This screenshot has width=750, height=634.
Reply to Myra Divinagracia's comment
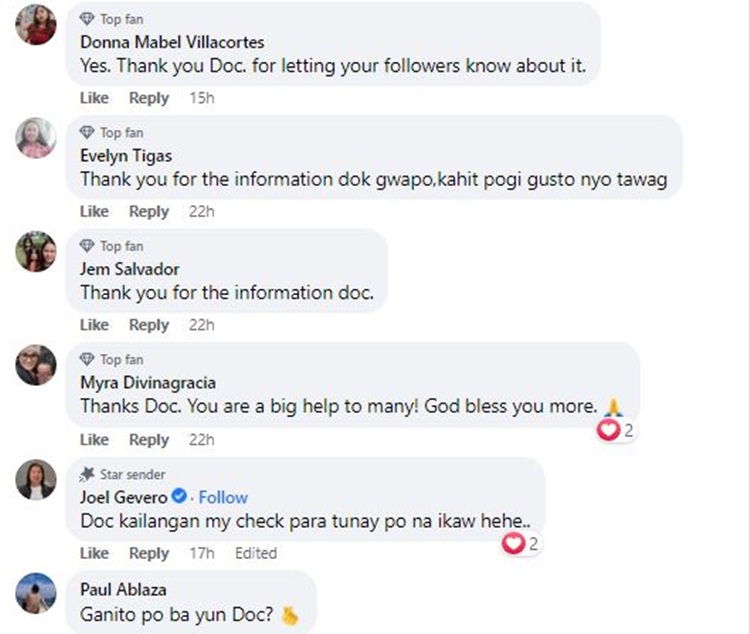(149, 440)
